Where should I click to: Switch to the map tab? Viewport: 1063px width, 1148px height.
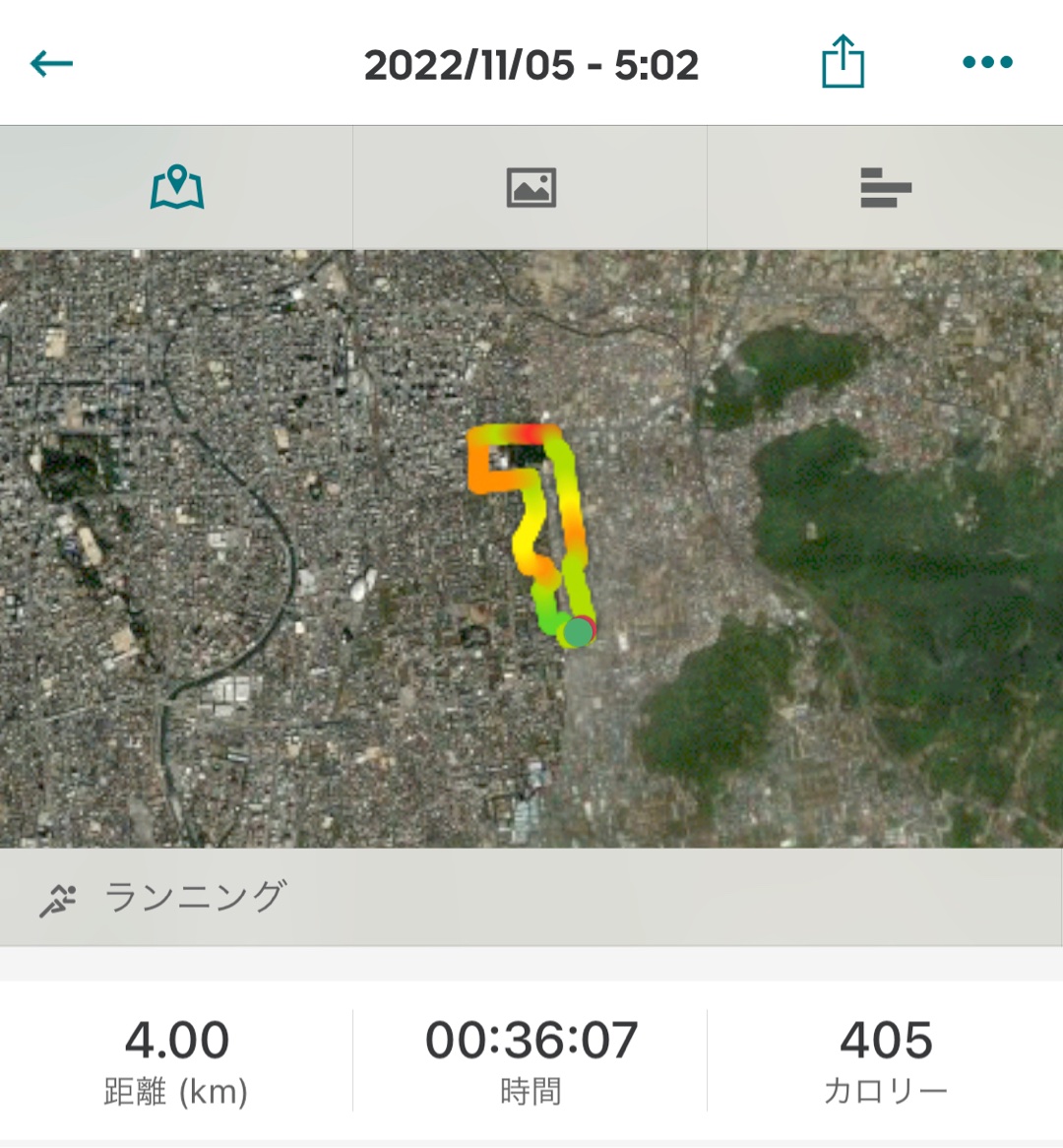tap(177, 187)
